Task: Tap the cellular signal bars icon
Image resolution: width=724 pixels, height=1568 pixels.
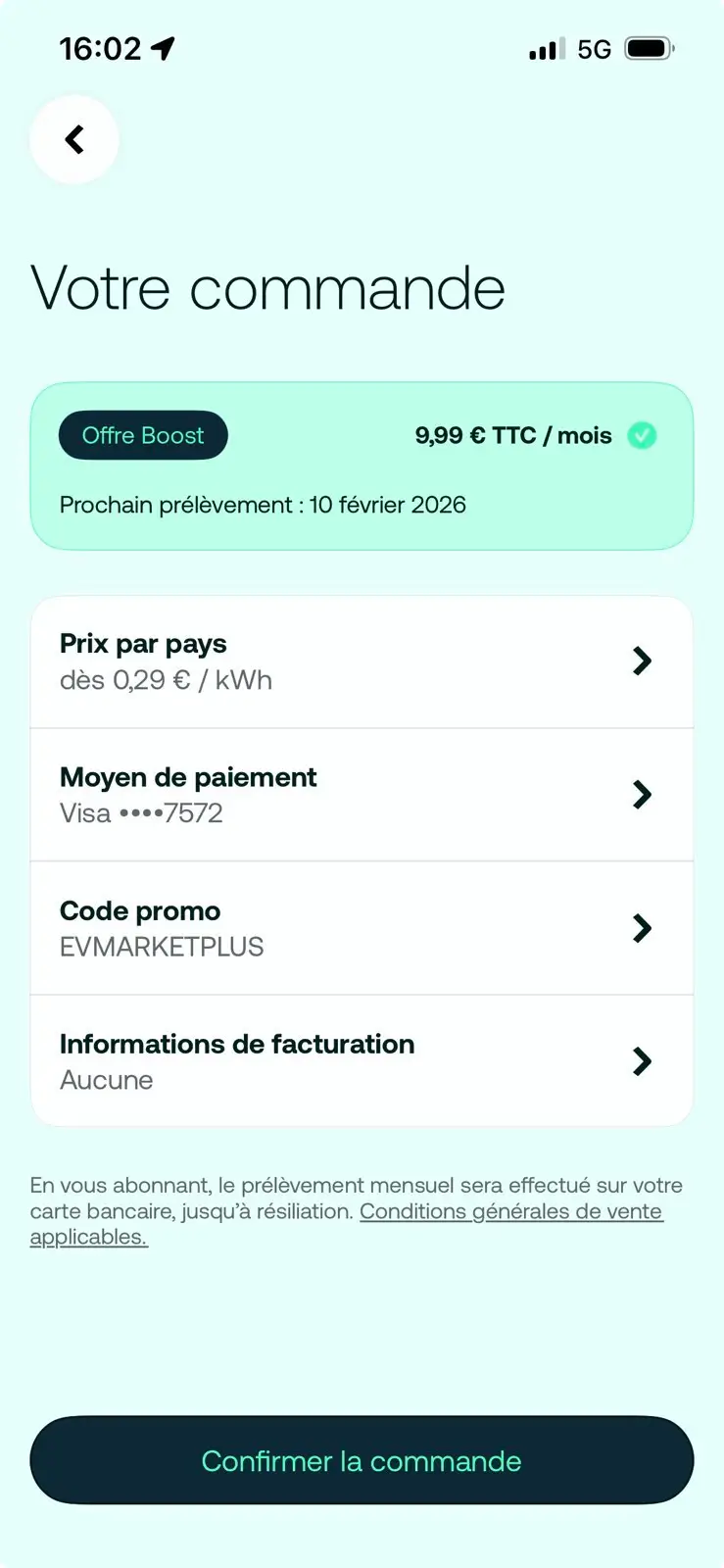Action: point(545,46)
